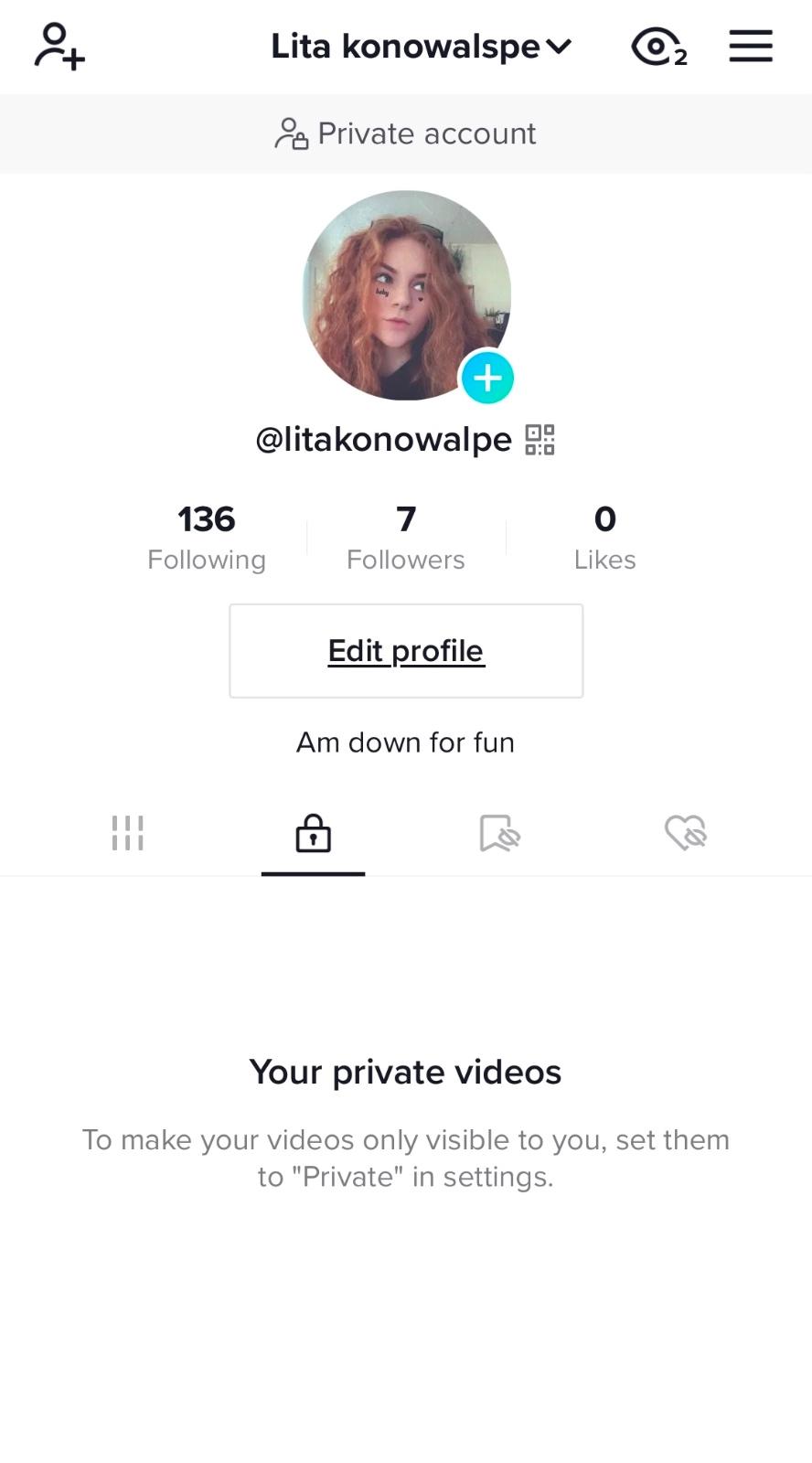The height and width of the screenshot is (1463, 812).
Task: Tap the profile photo plus badge
Action: coord(487,378)
